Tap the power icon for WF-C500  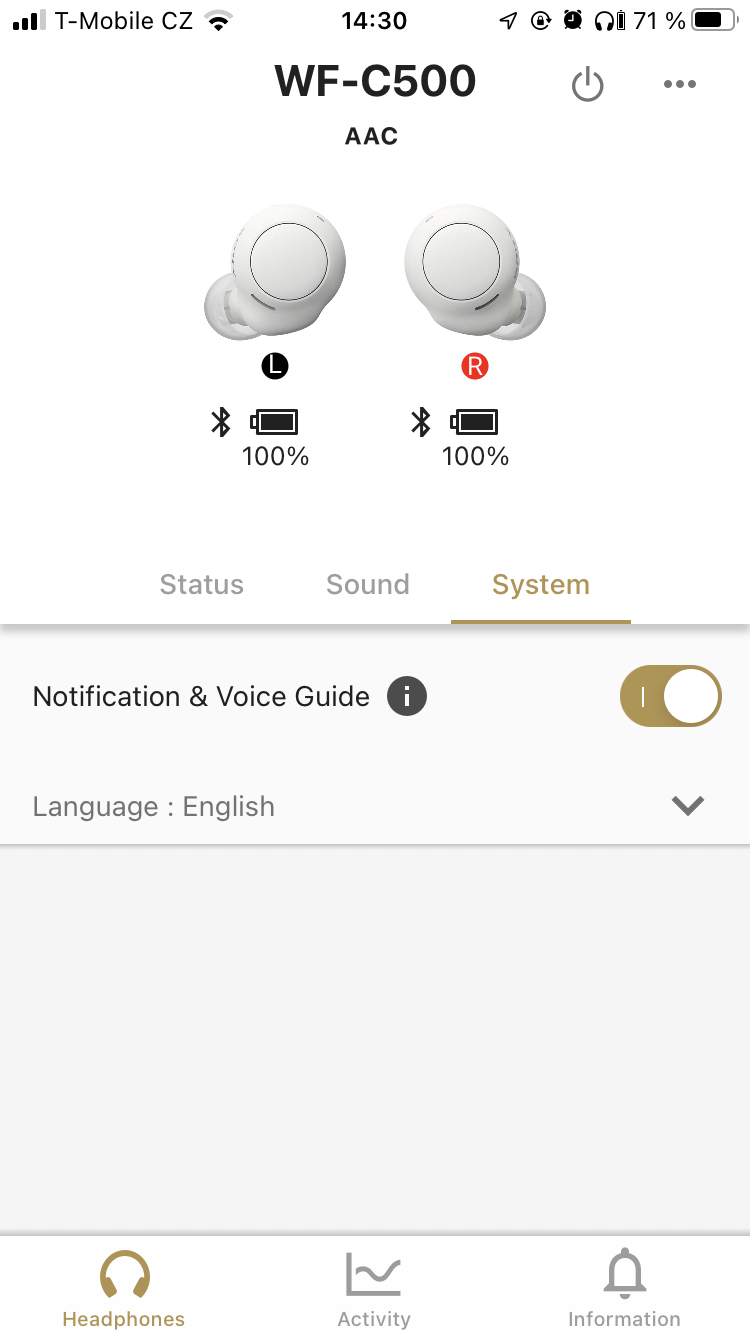[x=587, y=85]
